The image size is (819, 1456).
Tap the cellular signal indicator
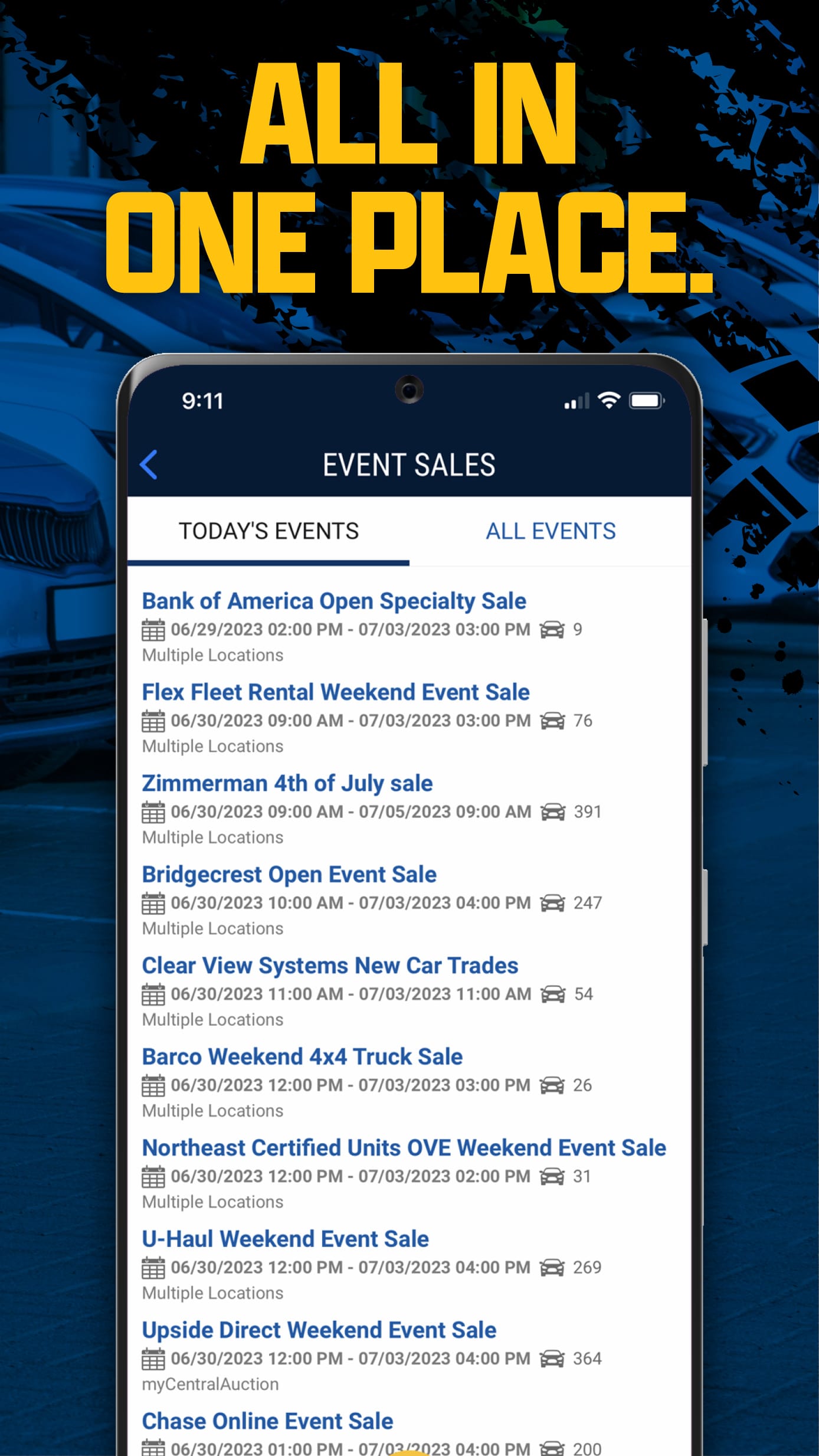coord(575,401)
